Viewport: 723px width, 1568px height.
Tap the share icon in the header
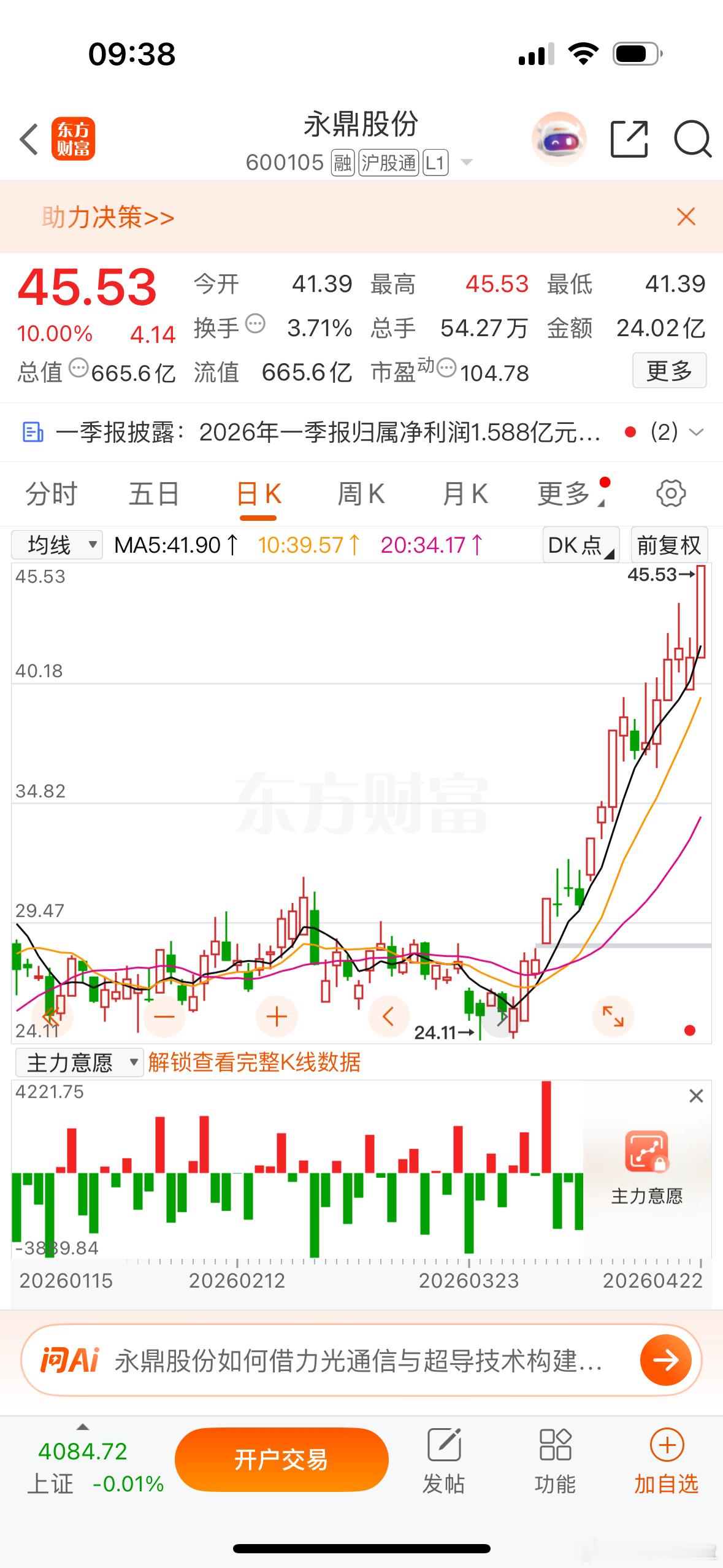[629, 140]
